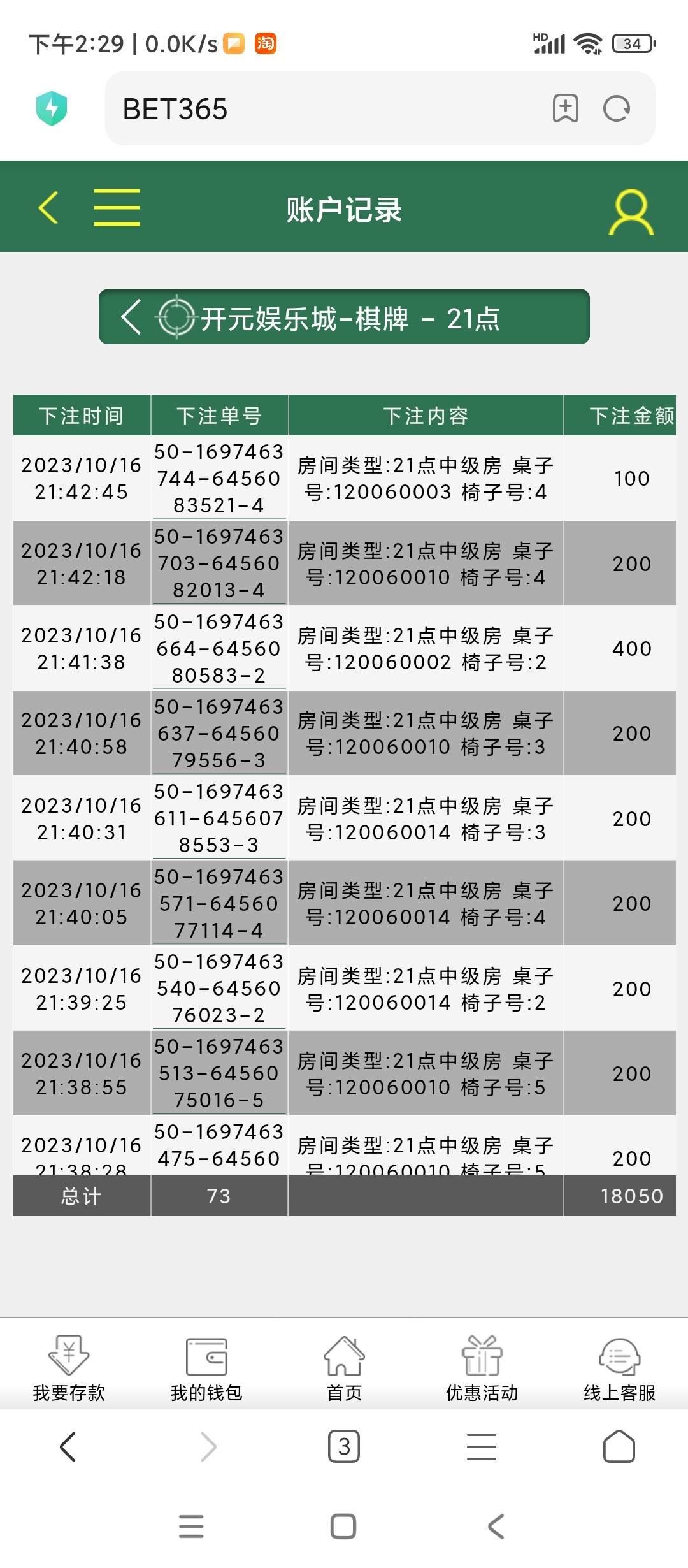The height and width of the screenshot is (1568, 688).
Task: Go to 首页 via the home icon
Action: click(x=344, y=1356)
